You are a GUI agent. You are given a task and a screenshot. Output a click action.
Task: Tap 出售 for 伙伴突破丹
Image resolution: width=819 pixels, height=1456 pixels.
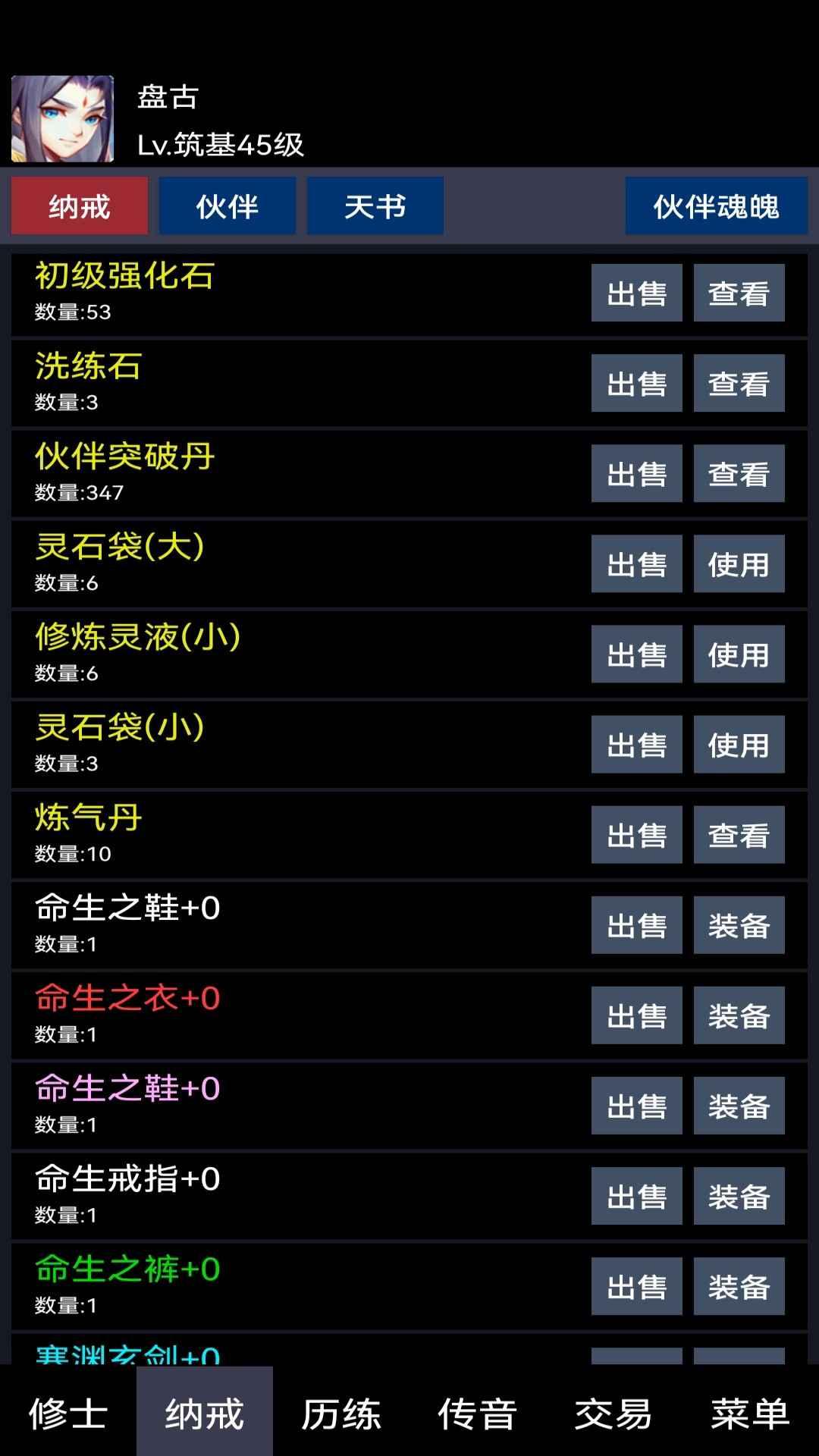click(636, 474)
